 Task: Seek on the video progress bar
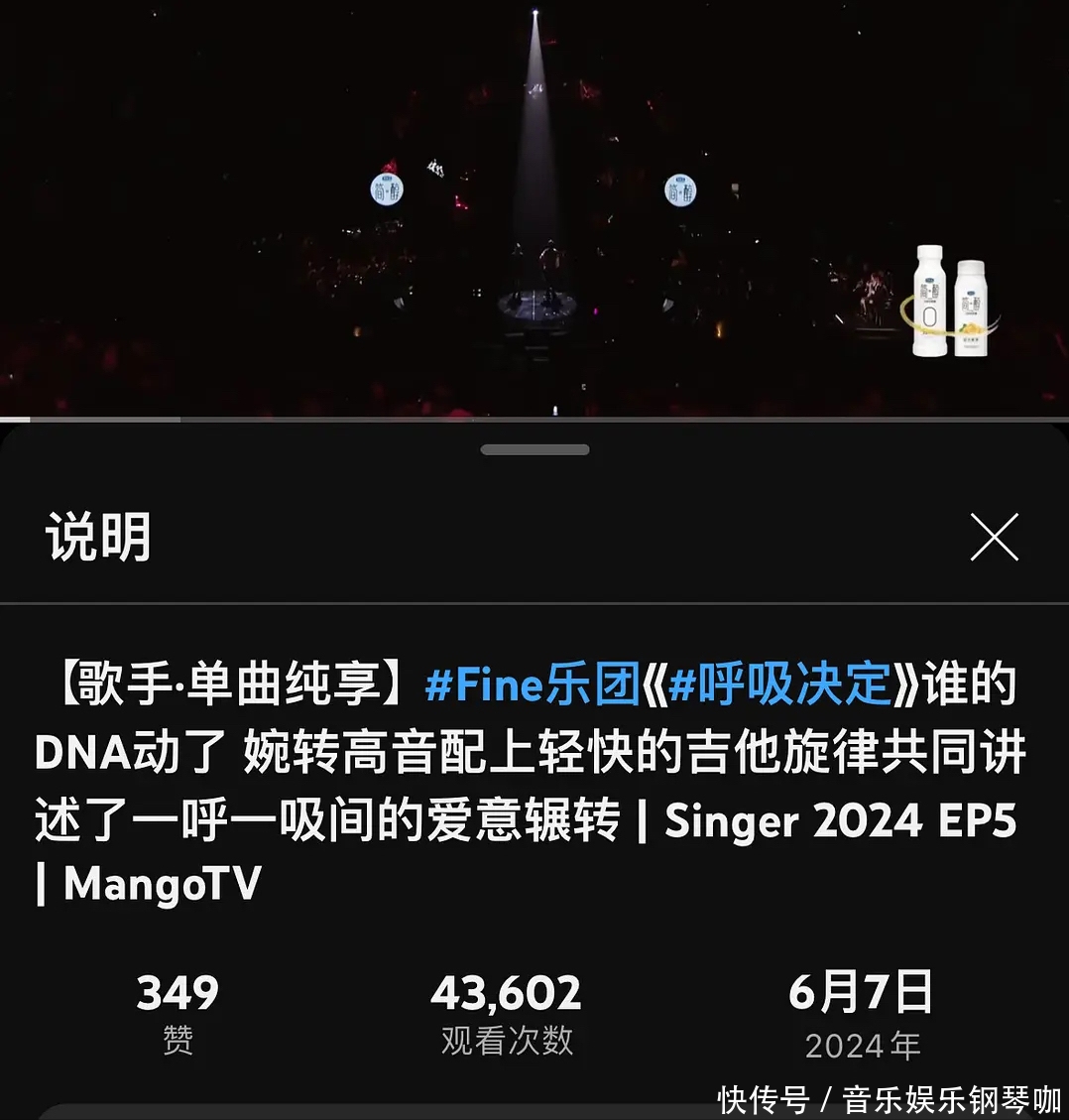(x=534, y=419)
